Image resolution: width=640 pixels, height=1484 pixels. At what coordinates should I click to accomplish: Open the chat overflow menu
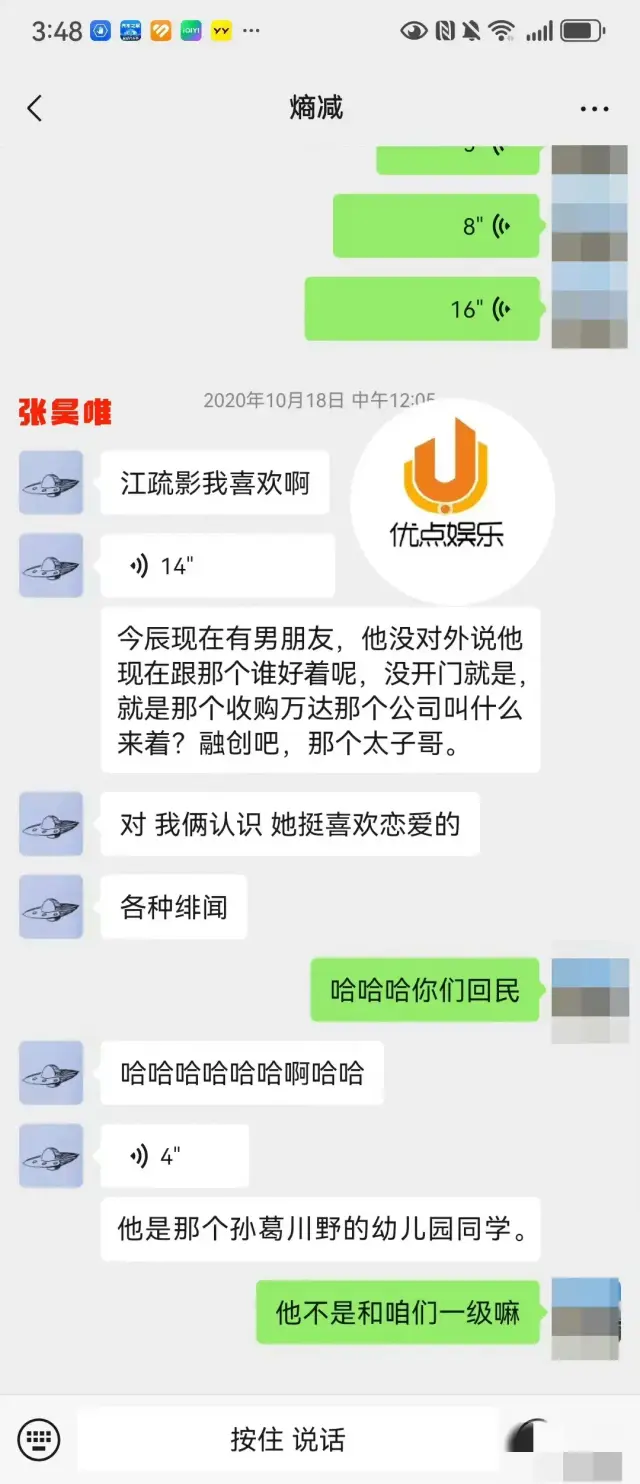tap(594, 109)
